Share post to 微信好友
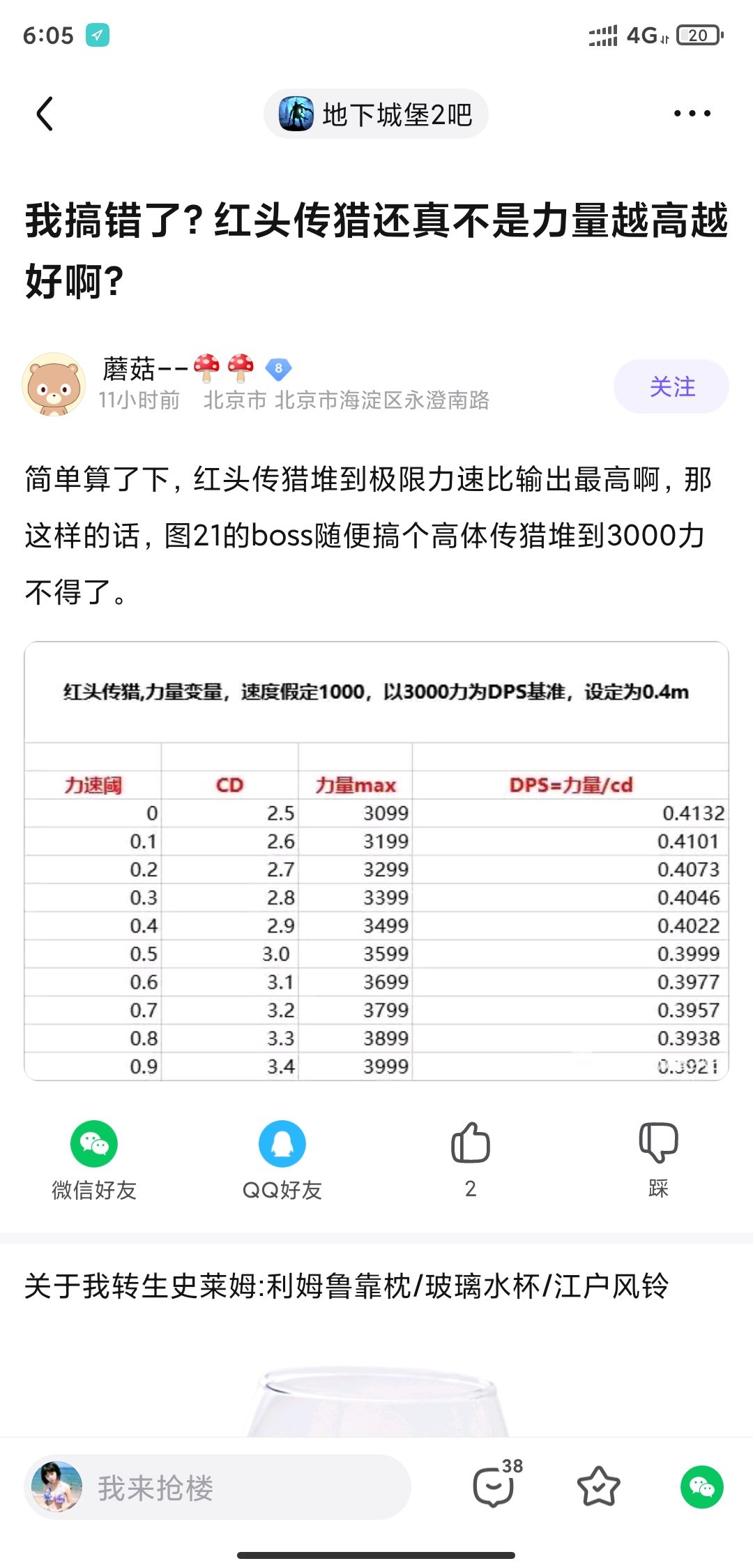753x1568 pixels. coord(94,1161)
